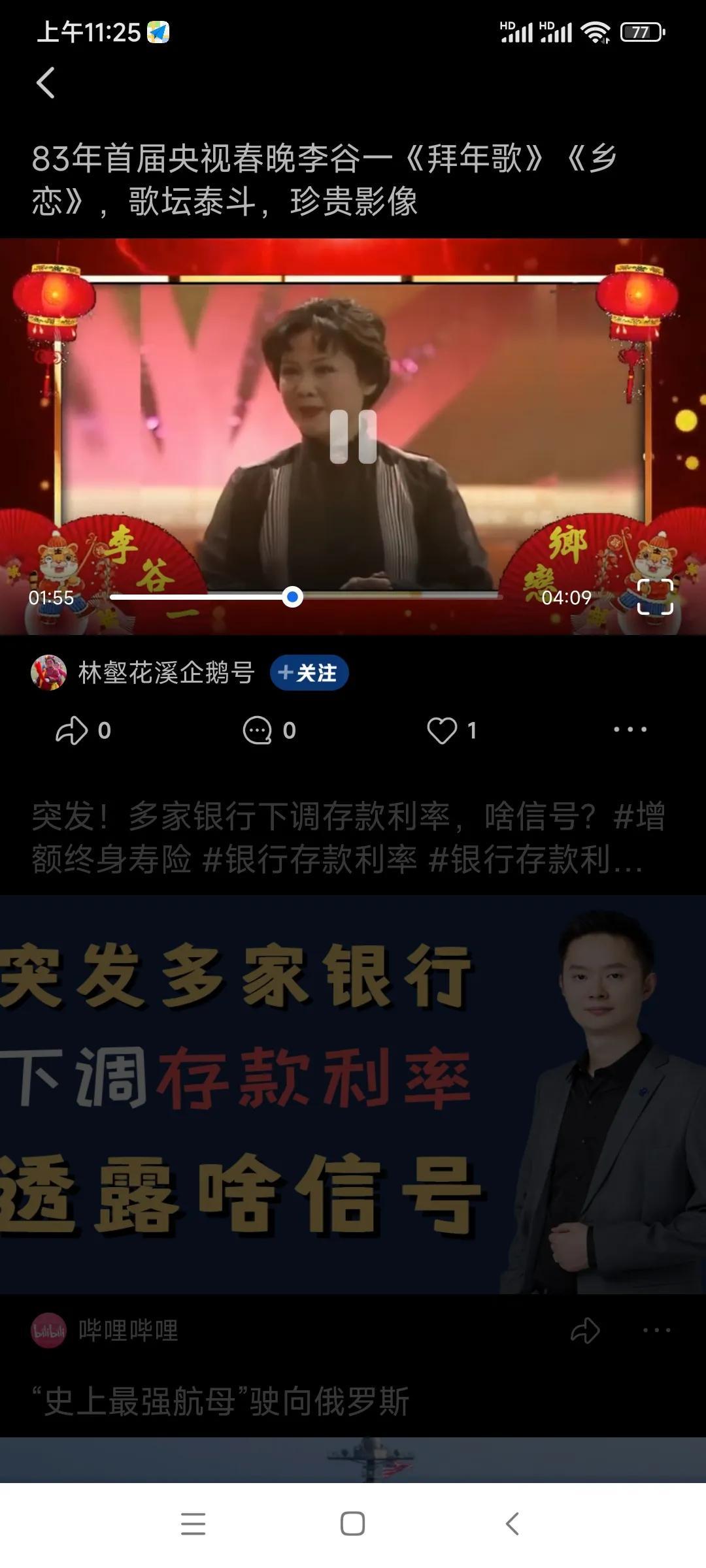706x1568 pixels.
Task: Enter fullscreen video mode
Action: pos(655,596)
